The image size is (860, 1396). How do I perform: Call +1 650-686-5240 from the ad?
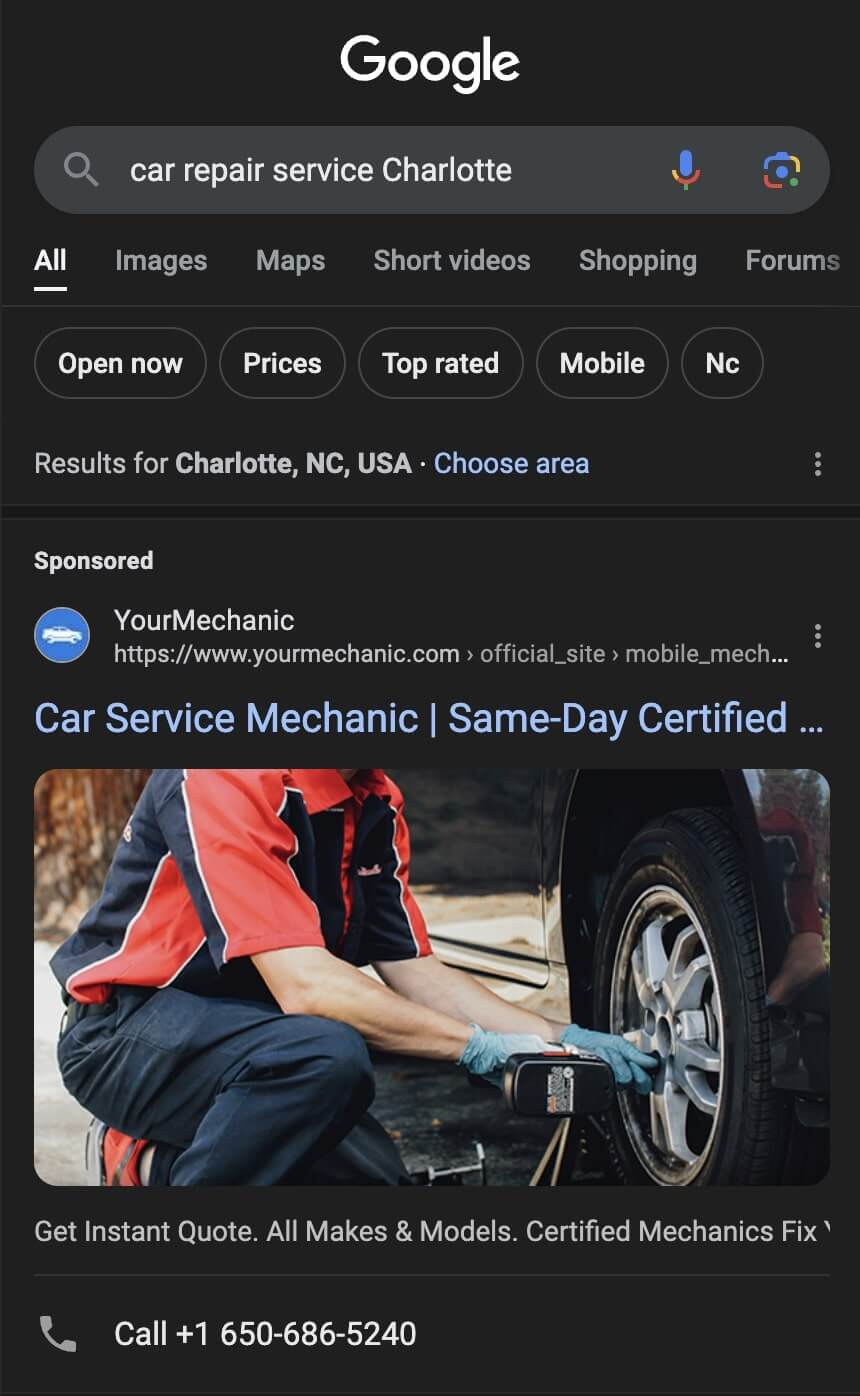(x=265, y=1334)
